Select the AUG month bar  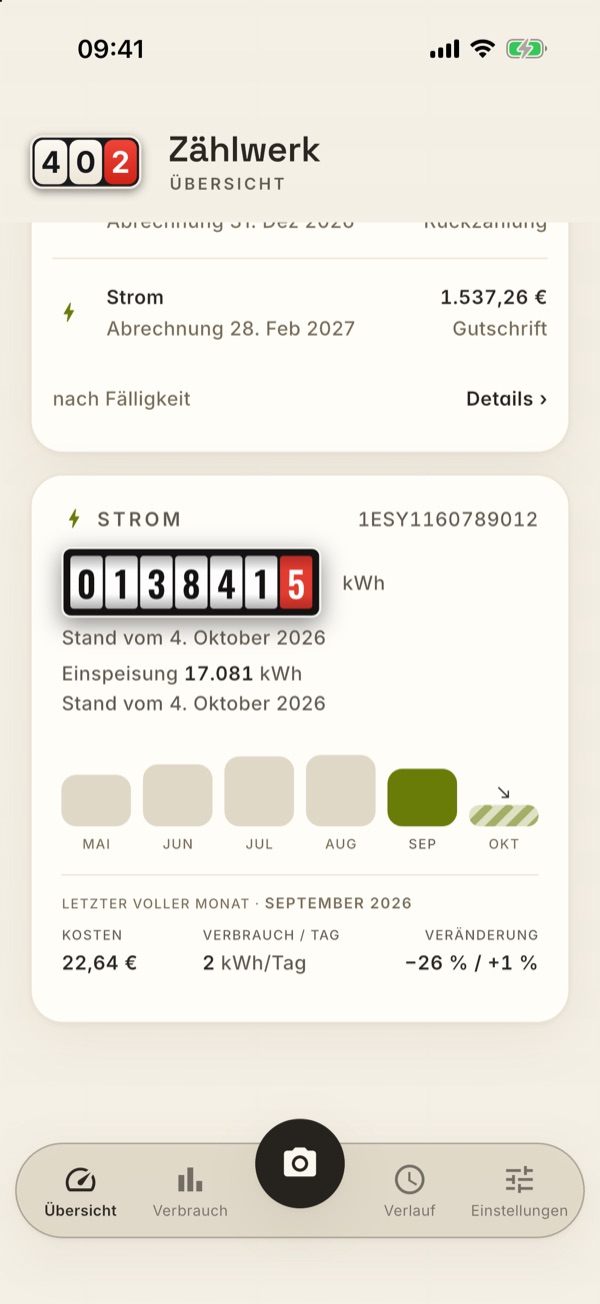click(341, 790)
